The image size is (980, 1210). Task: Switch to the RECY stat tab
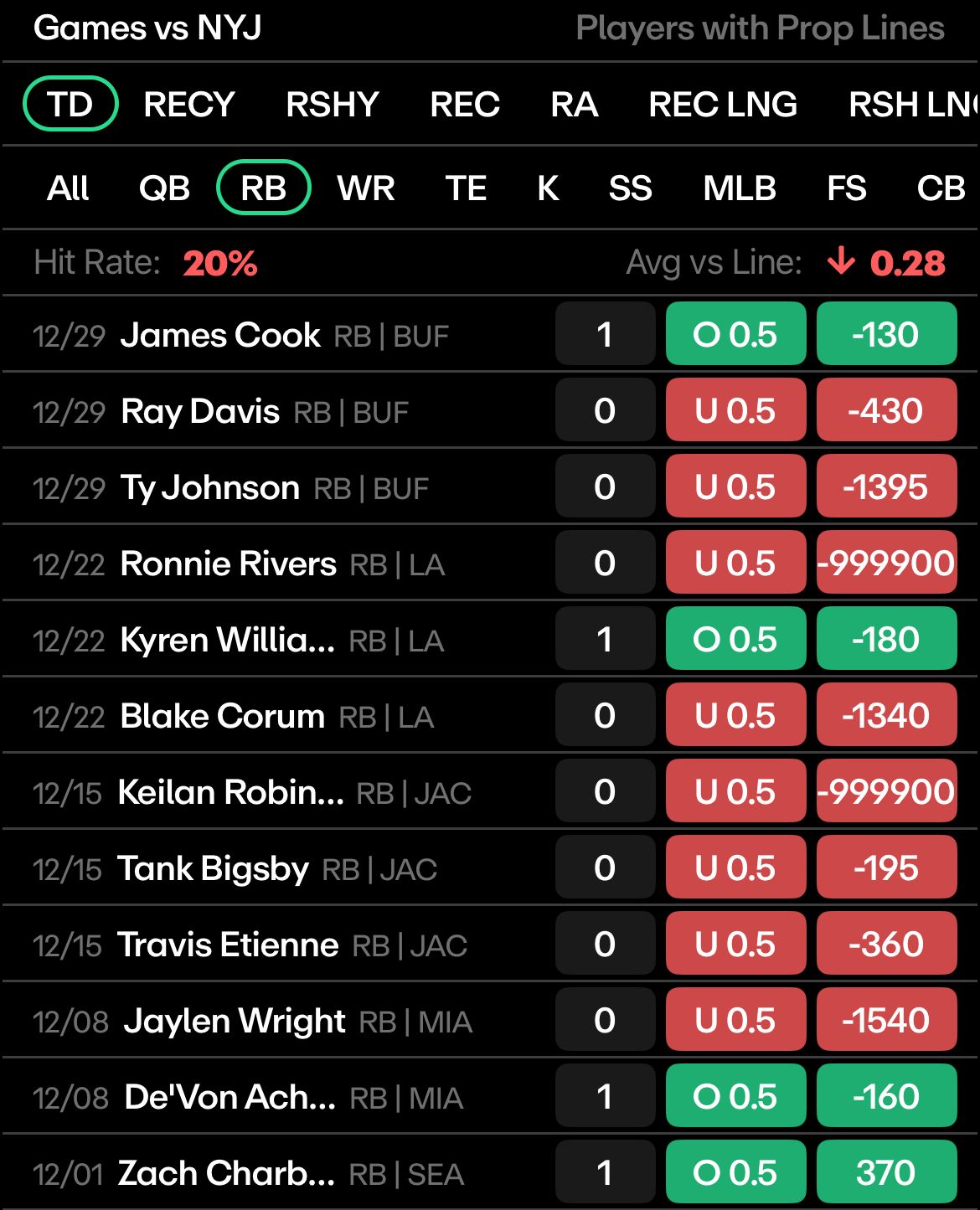(189, 105)
